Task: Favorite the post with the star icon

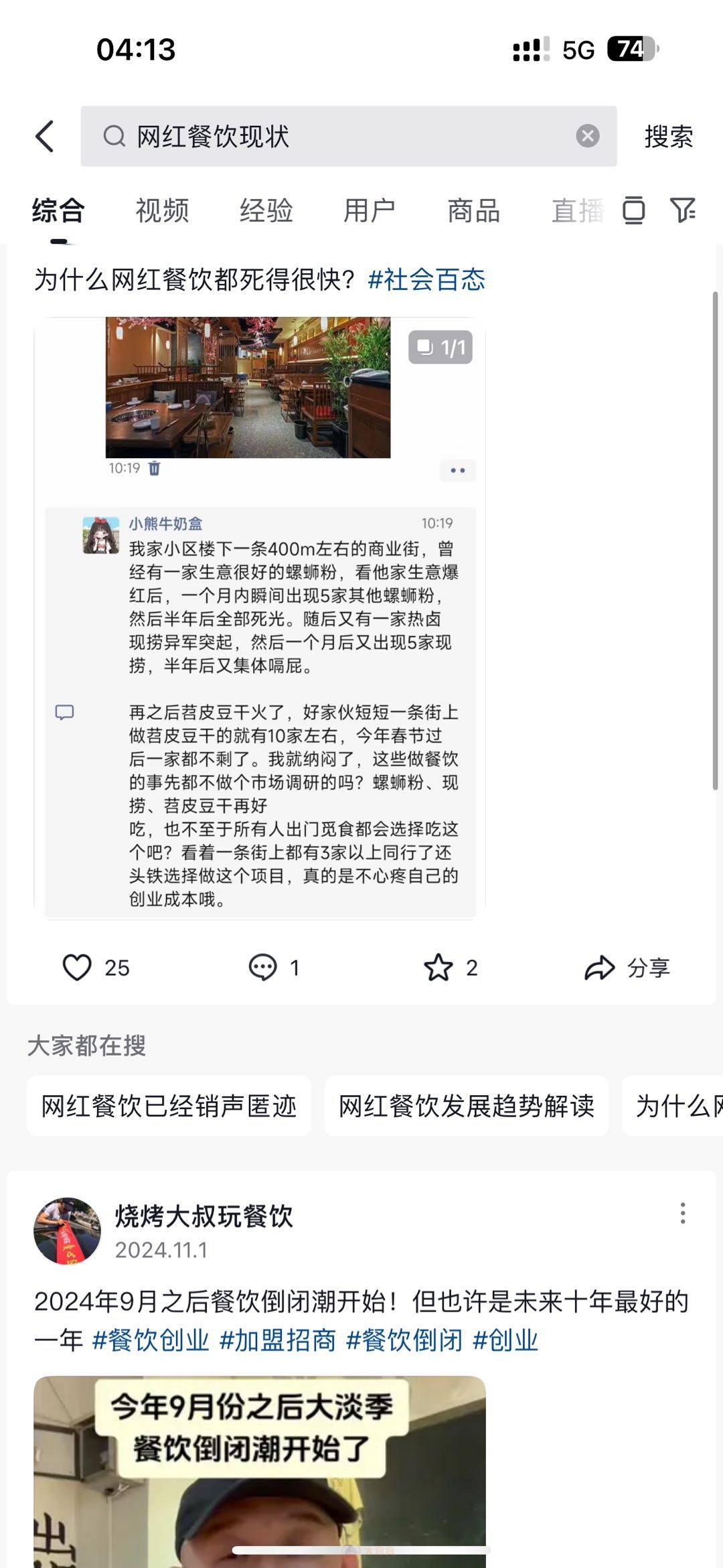Action: point(438,967)
